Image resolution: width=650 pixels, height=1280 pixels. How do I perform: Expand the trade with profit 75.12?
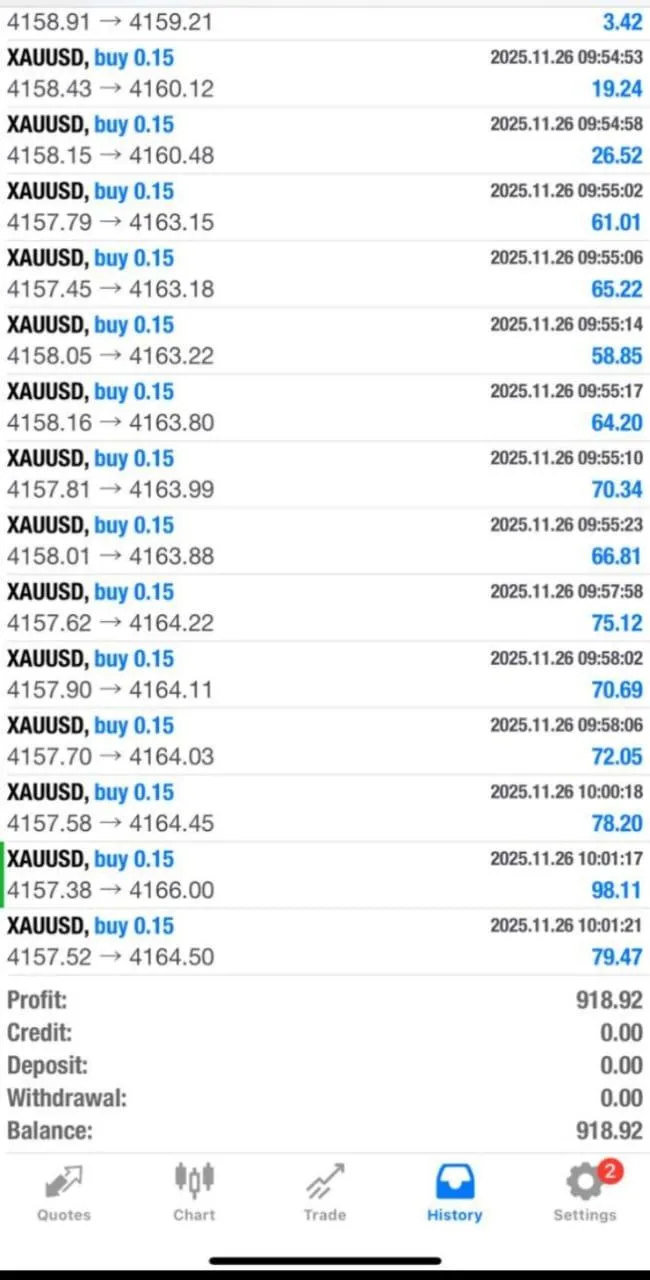325,608
